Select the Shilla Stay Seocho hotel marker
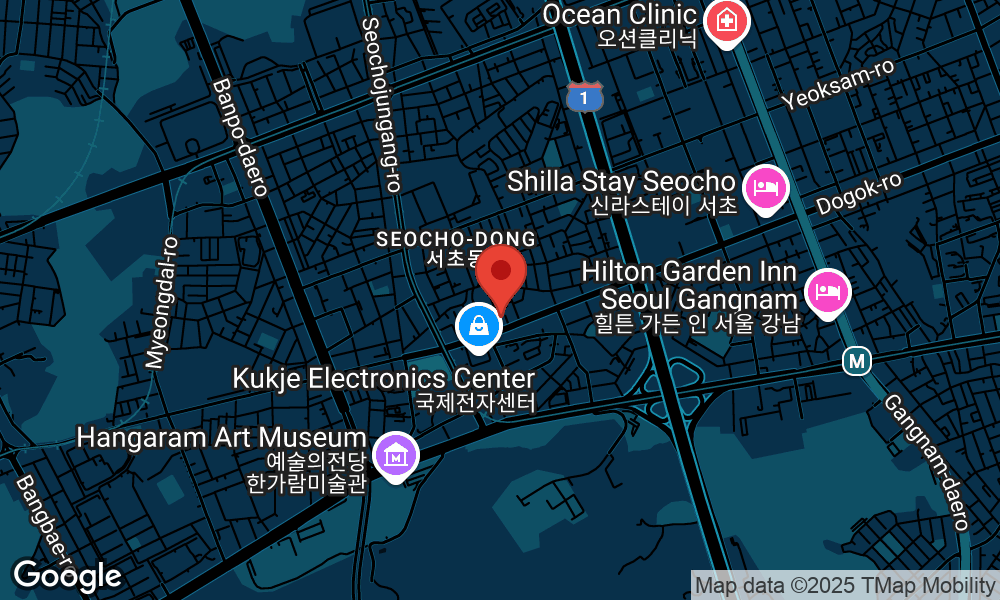The height and width of the screenshot is (600, 1000). click(x=765, y=187)
